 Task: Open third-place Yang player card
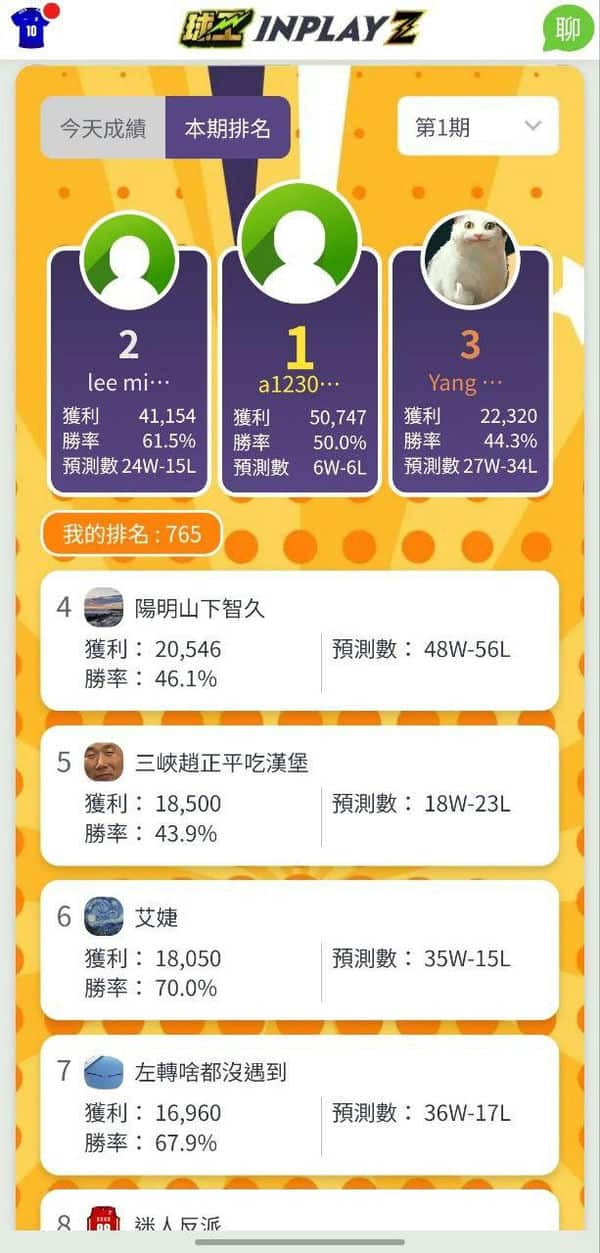point(470,371)
